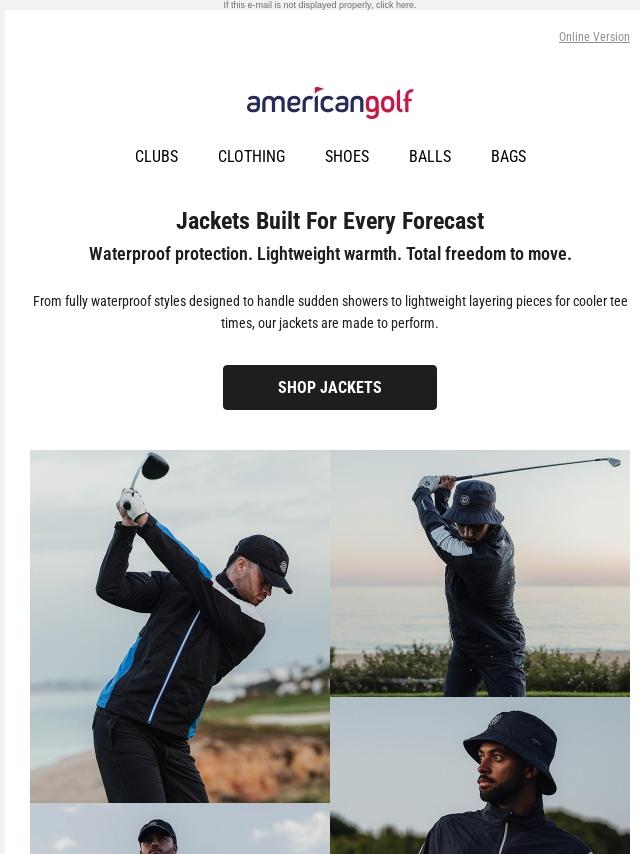The image size is (640, 854).
Task: Open the Online Version link
Action: (594, 36)
